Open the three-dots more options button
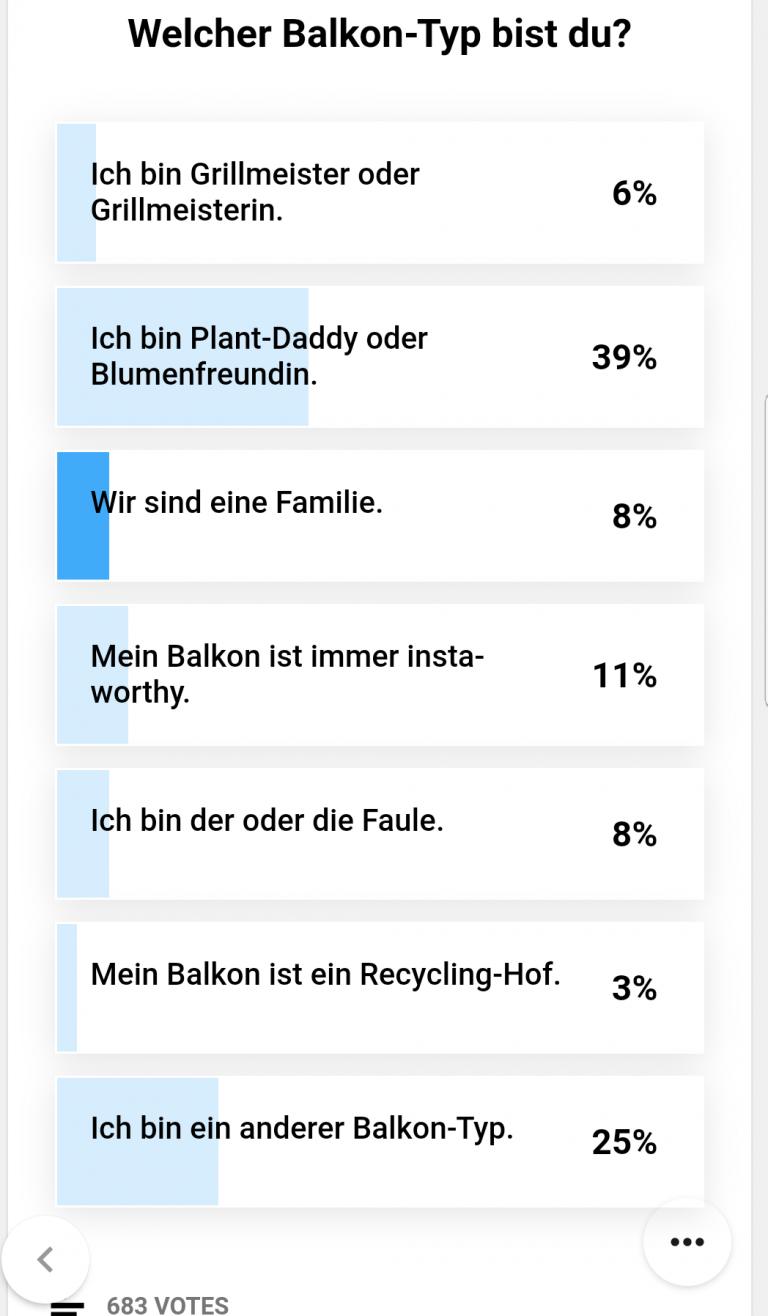The width and height of the screenshot is (768, 1316). [x=687, y=1242]
